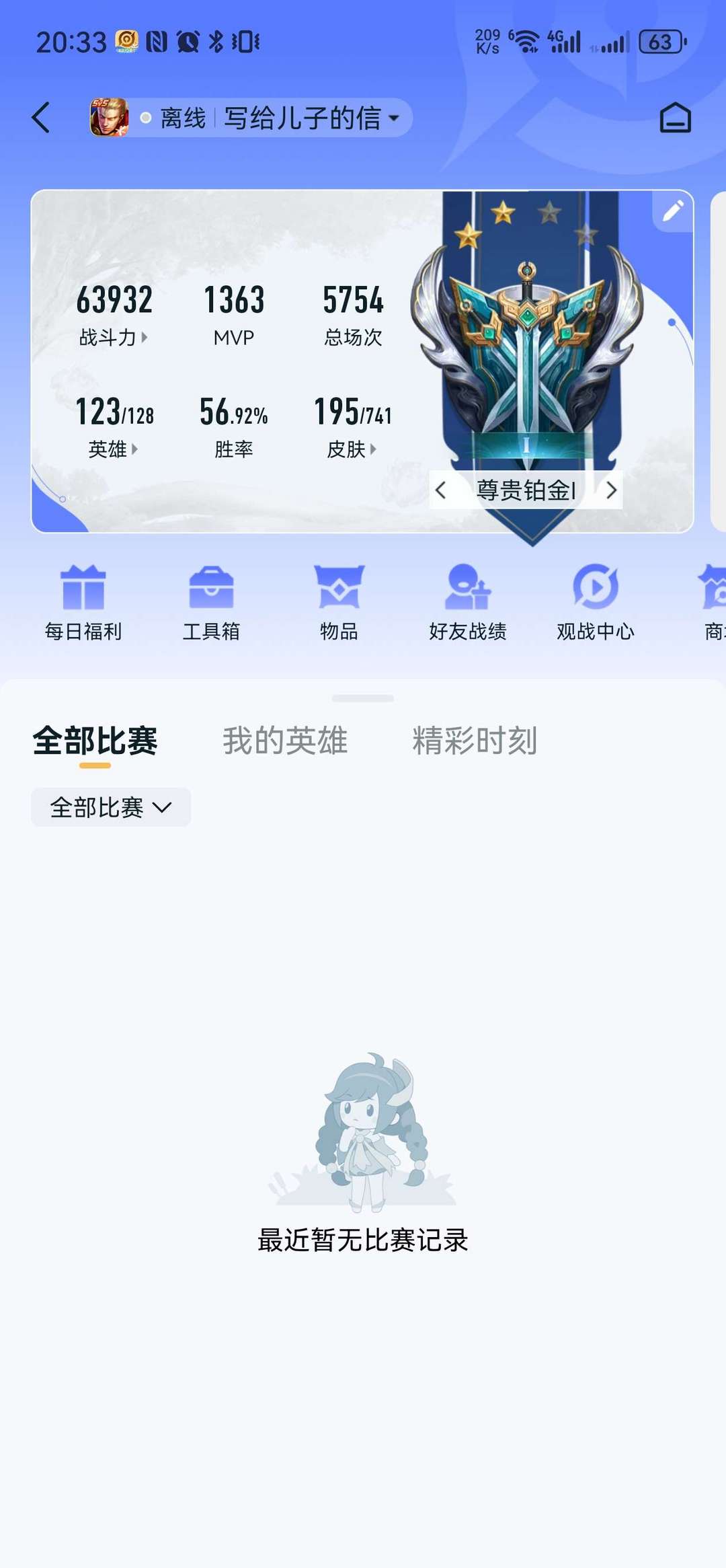Open 物品 items
This screenshot has width=726, height=1568.
pos(339,603)
